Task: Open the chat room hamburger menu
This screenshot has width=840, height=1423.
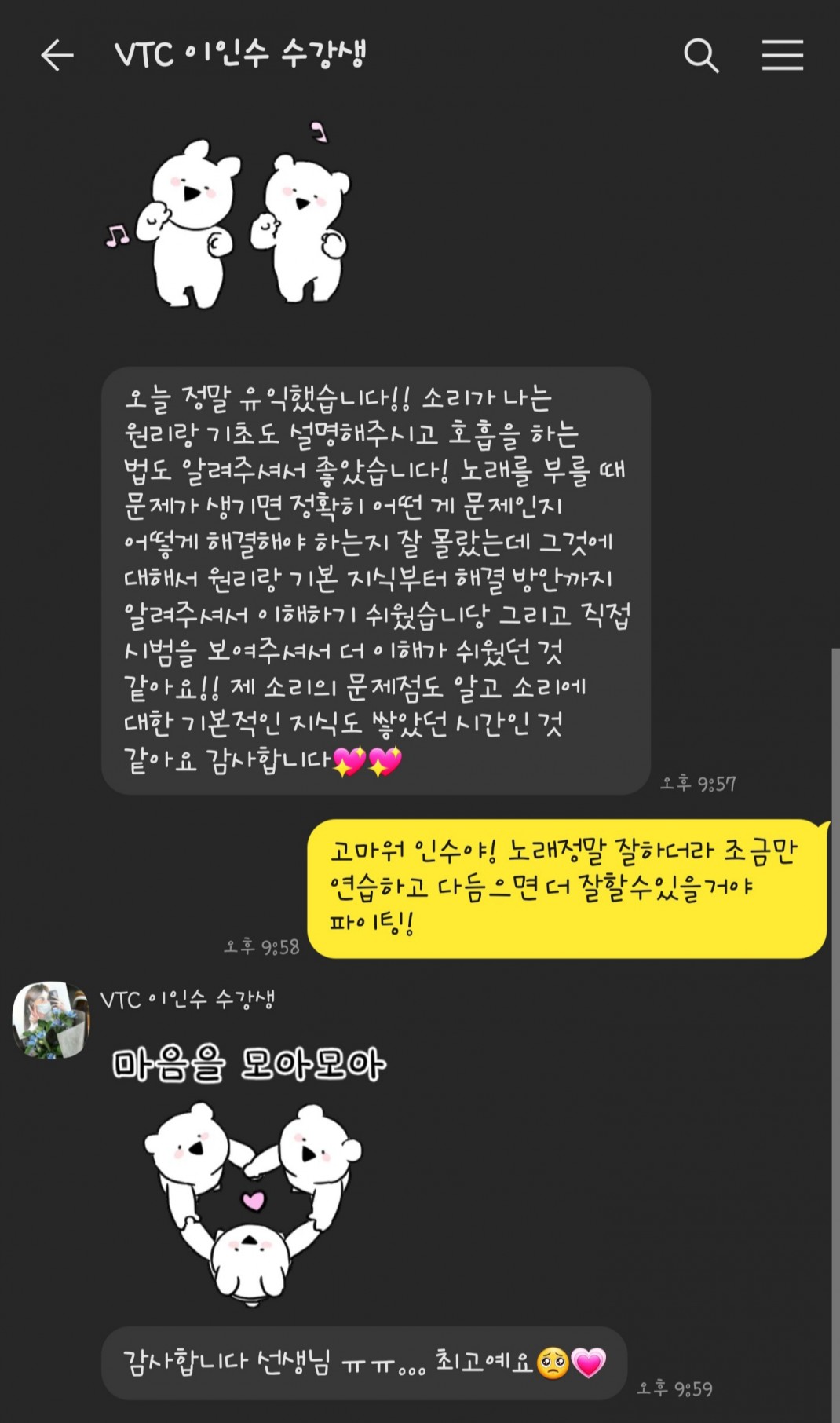Action: pyautogui.click(x=782, y=56)
